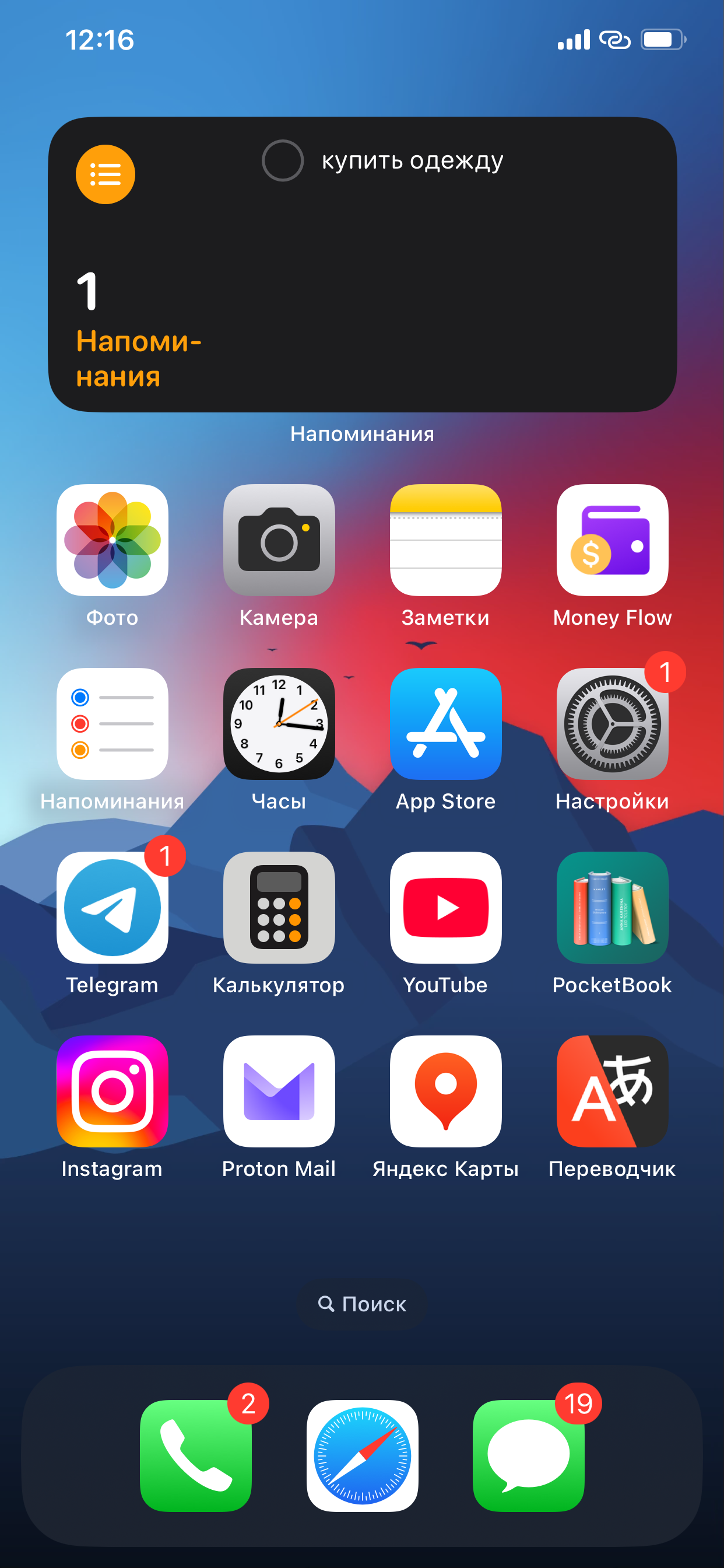Image resolution: width=724 pixels, height=1568 pixels.
Task: Open the Фото app
Action: point(113,541)
